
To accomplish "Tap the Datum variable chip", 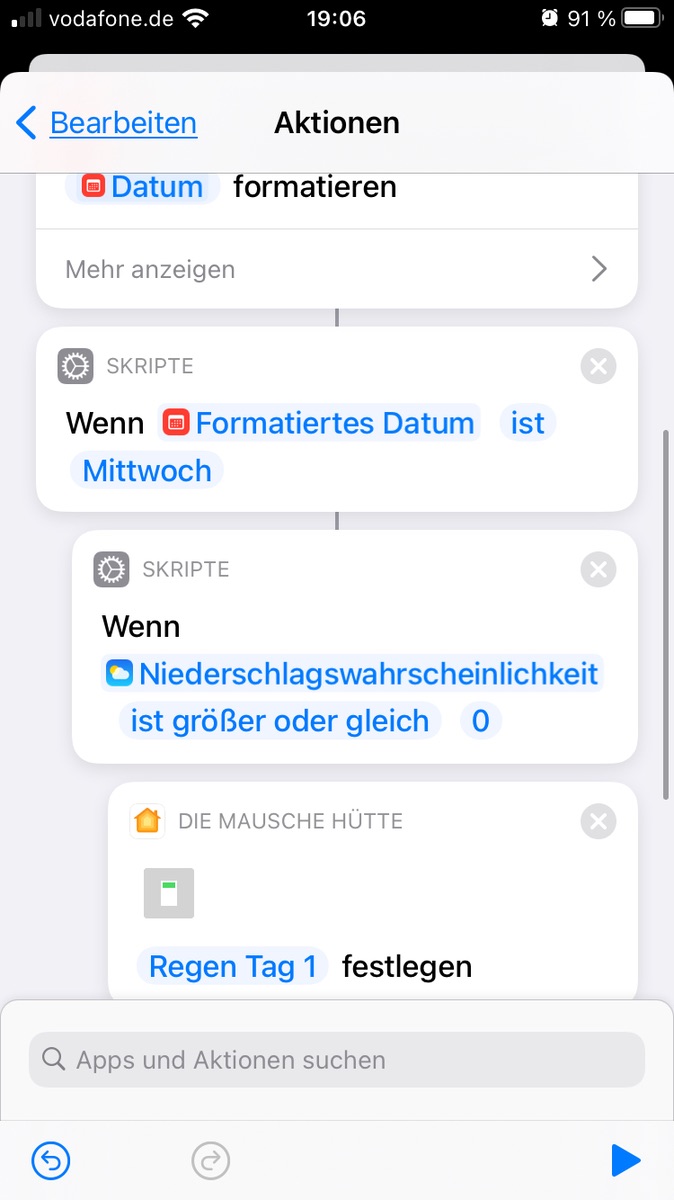I will [x=143, y=186].
